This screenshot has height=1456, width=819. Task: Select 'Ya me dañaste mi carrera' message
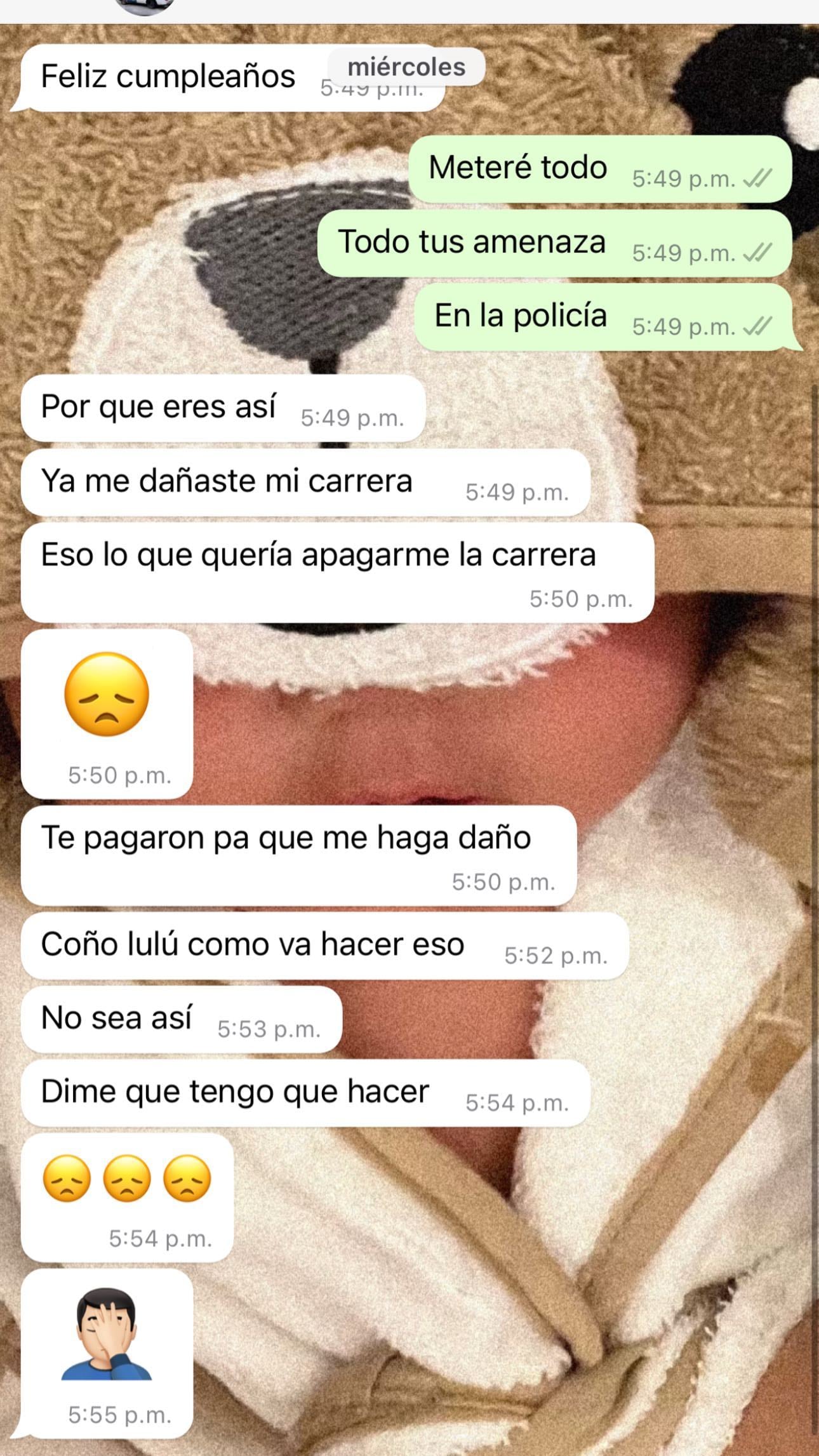coord(225,483)
